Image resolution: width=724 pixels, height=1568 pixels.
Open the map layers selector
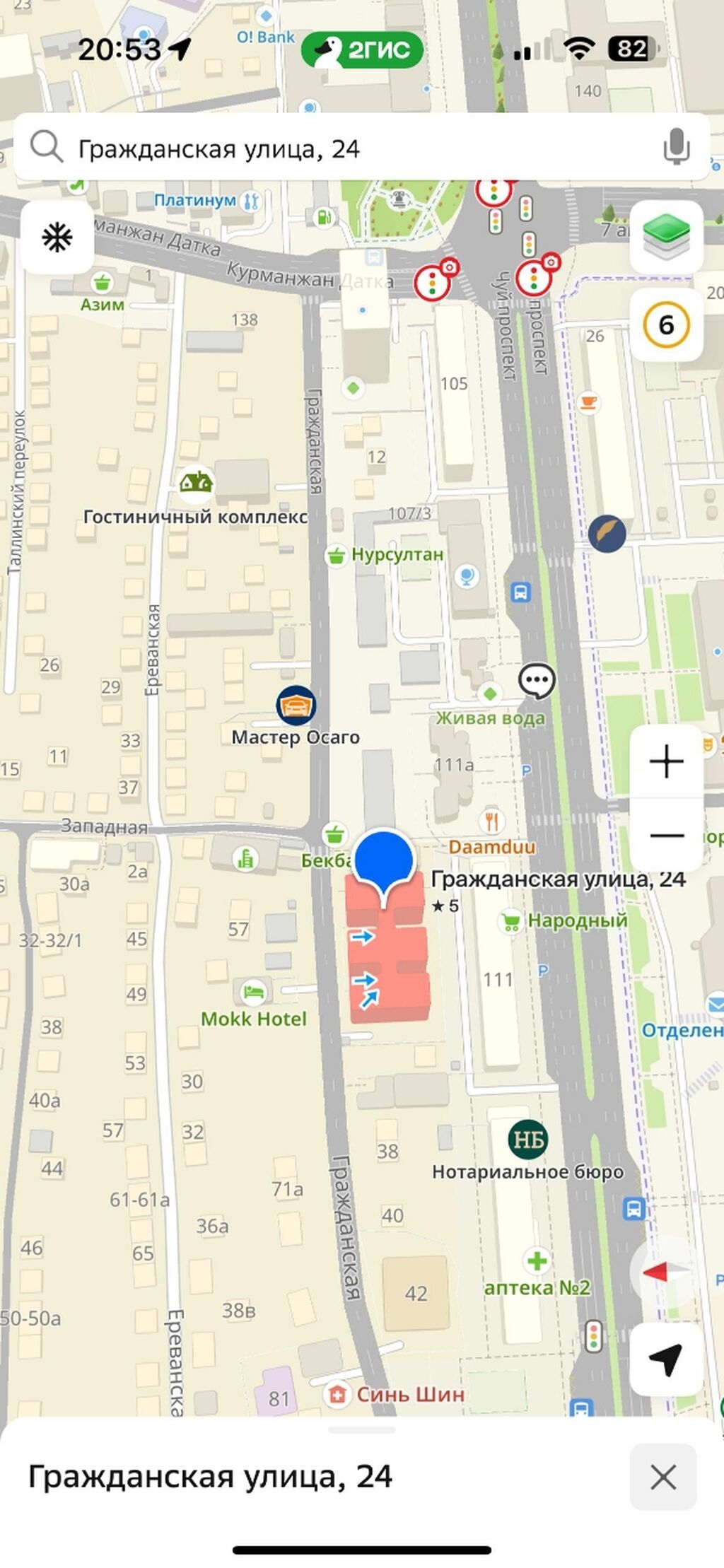click(666, 237)
